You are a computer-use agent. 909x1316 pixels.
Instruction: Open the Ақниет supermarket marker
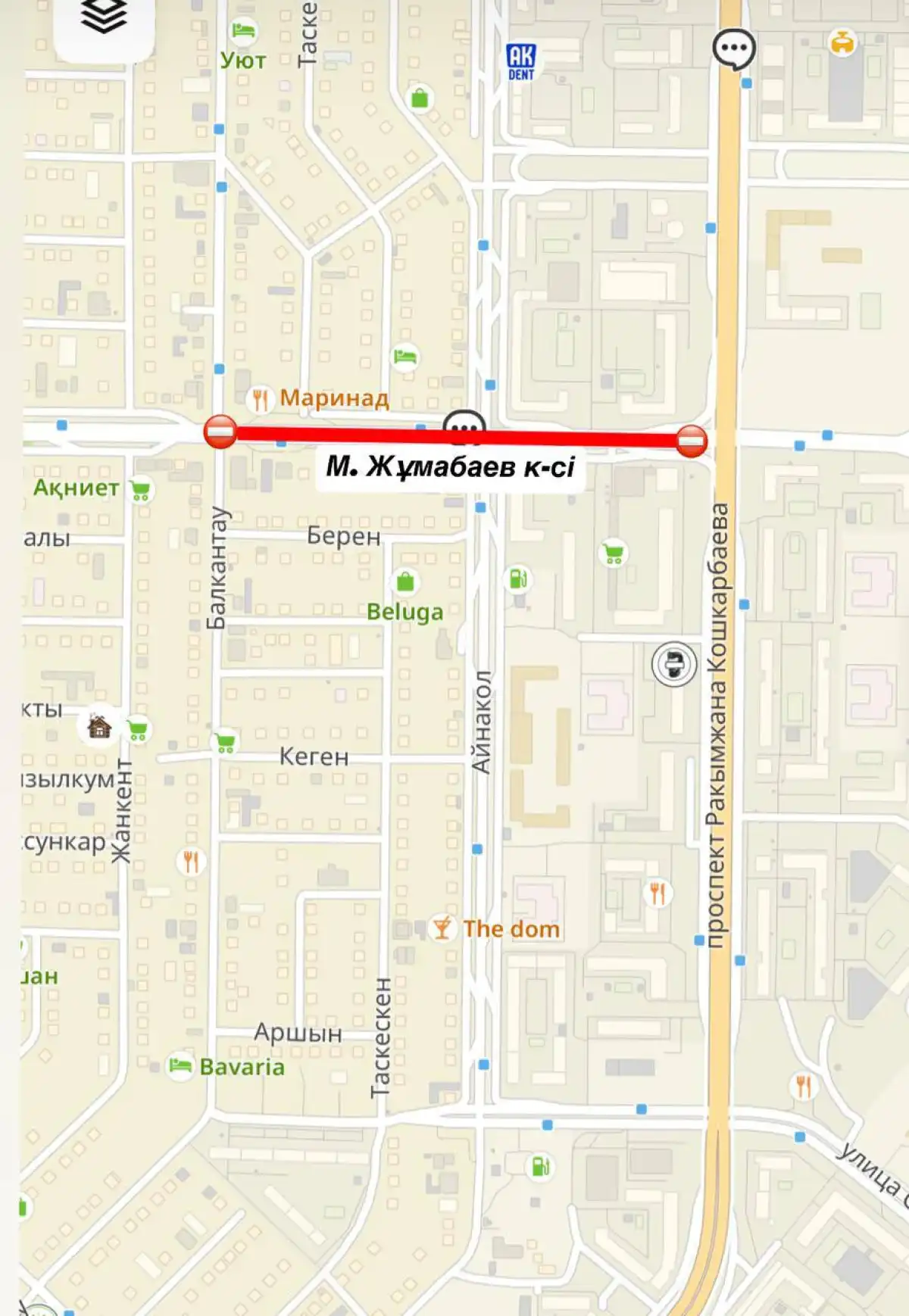point(141,490)
